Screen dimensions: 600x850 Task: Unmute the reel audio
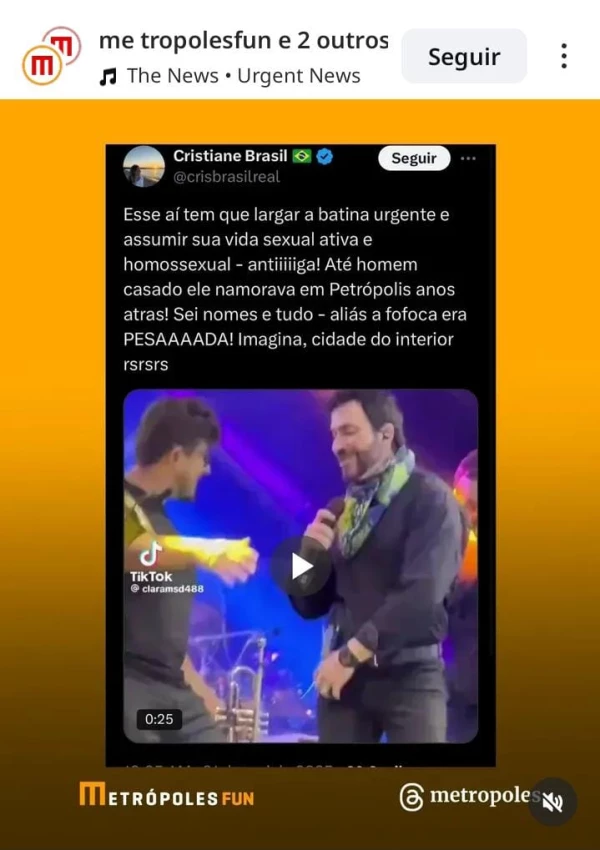point(552,801)
